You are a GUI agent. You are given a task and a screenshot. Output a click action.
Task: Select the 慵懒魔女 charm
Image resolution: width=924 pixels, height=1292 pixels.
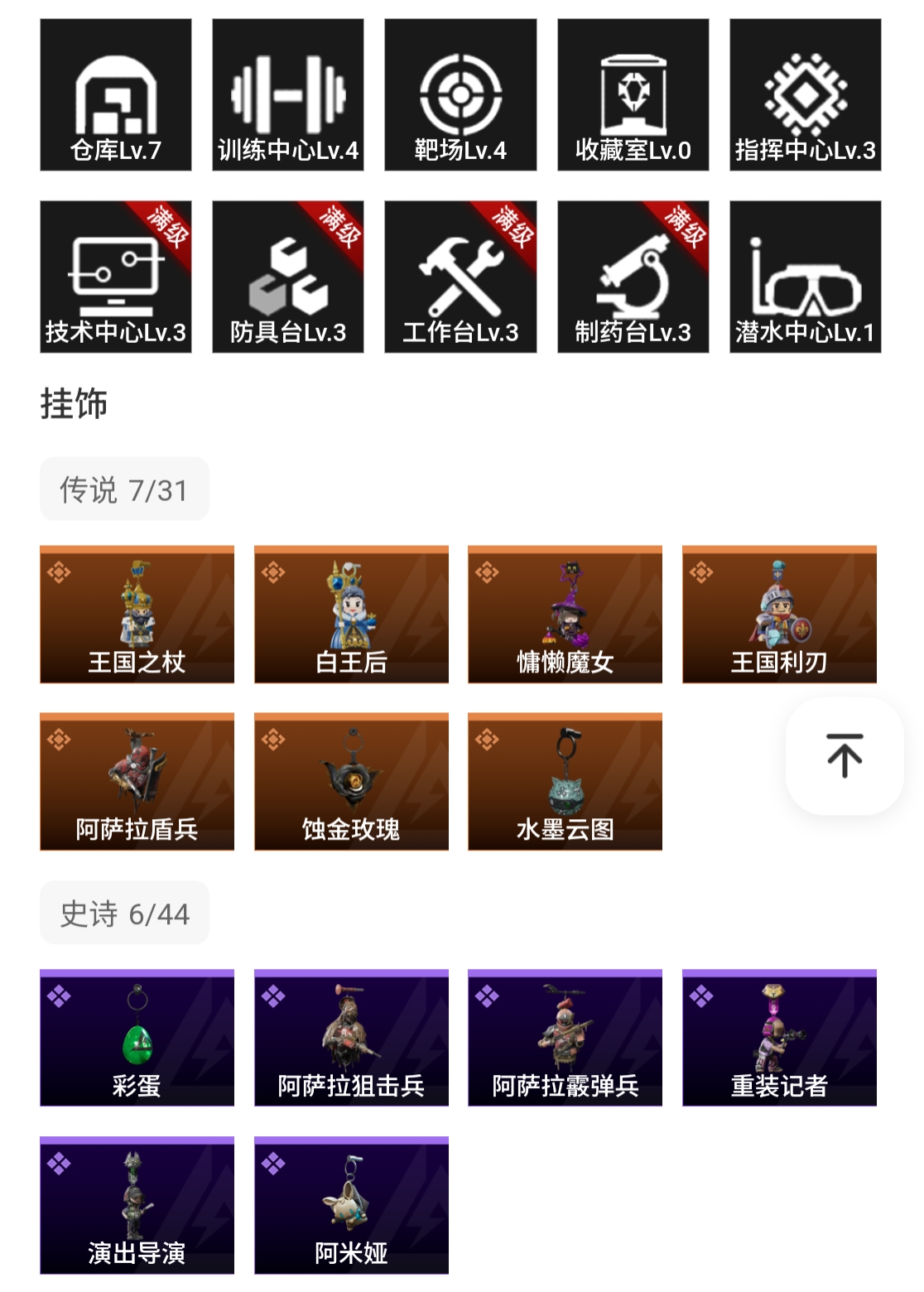(x=565, y=615)
